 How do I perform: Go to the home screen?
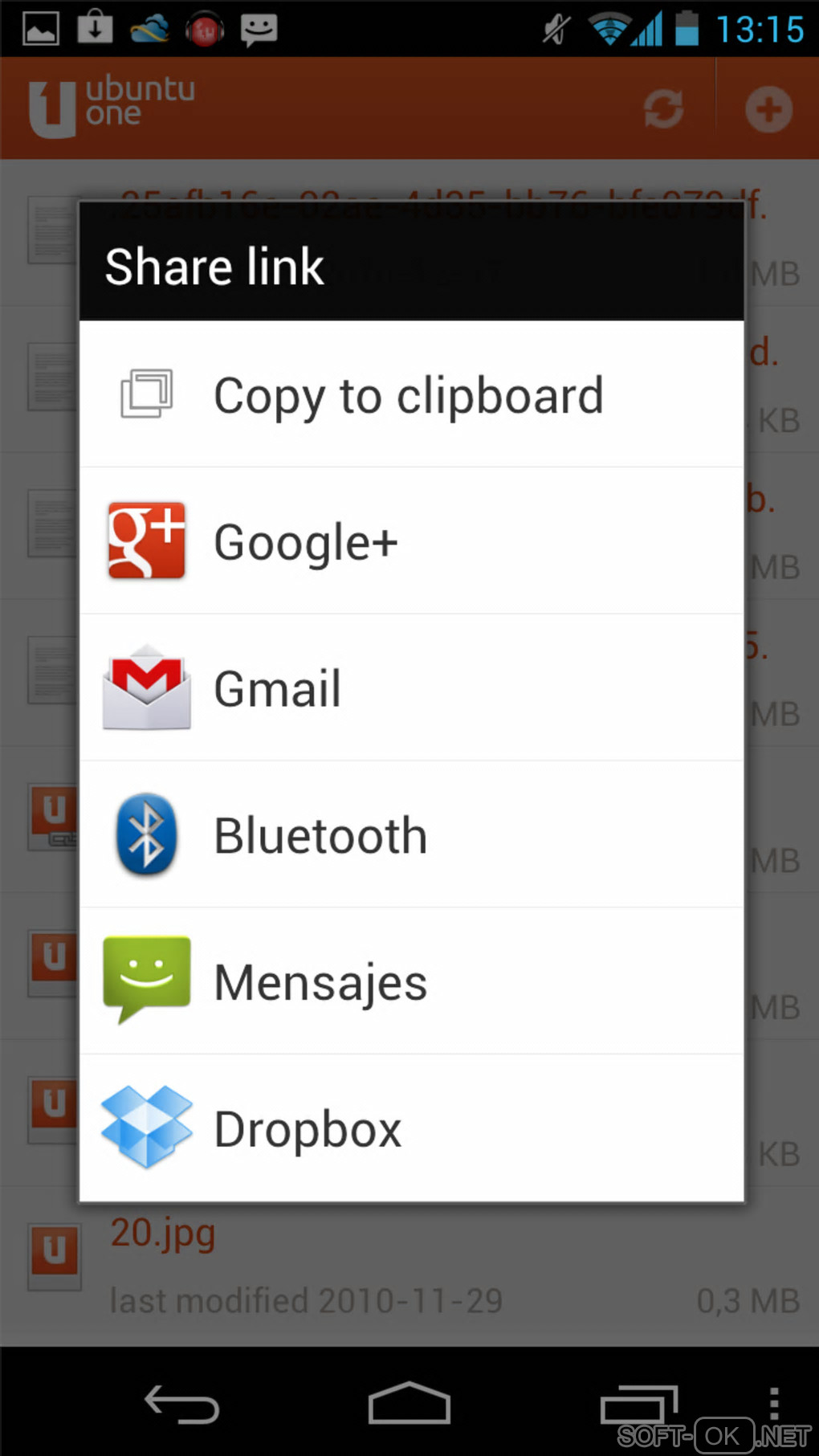pos(409,1405)
